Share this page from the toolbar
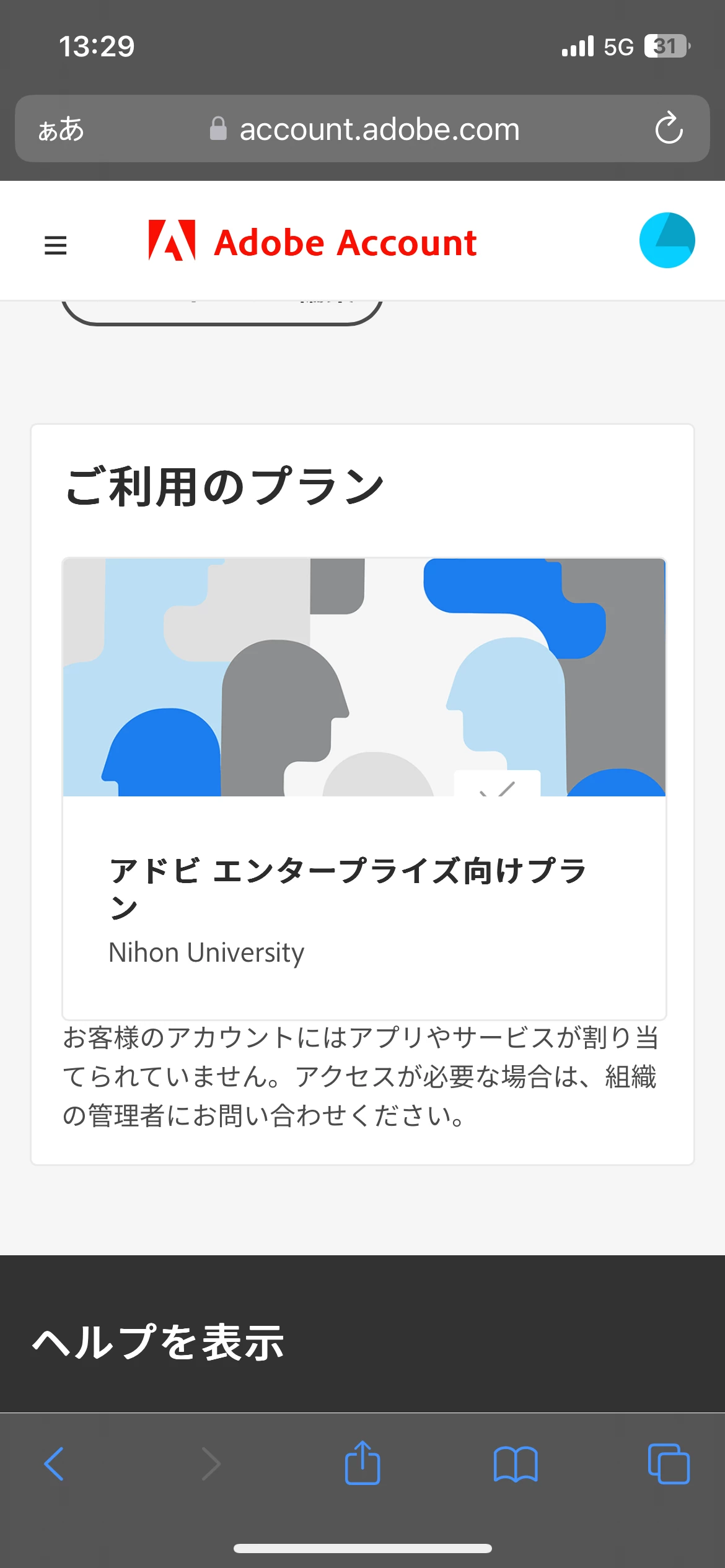 pos(362,1464)
